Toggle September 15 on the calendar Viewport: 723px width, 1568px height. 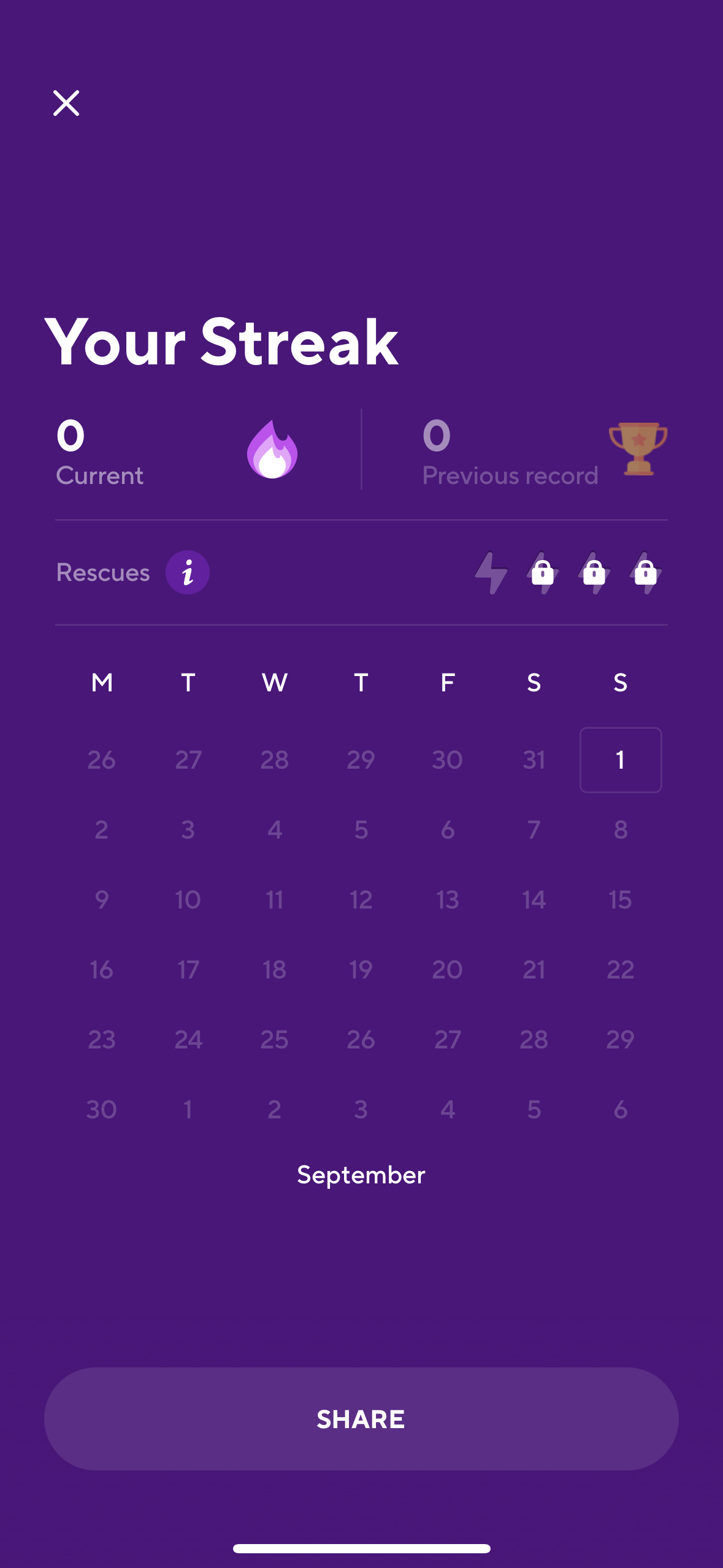(621, 899)
